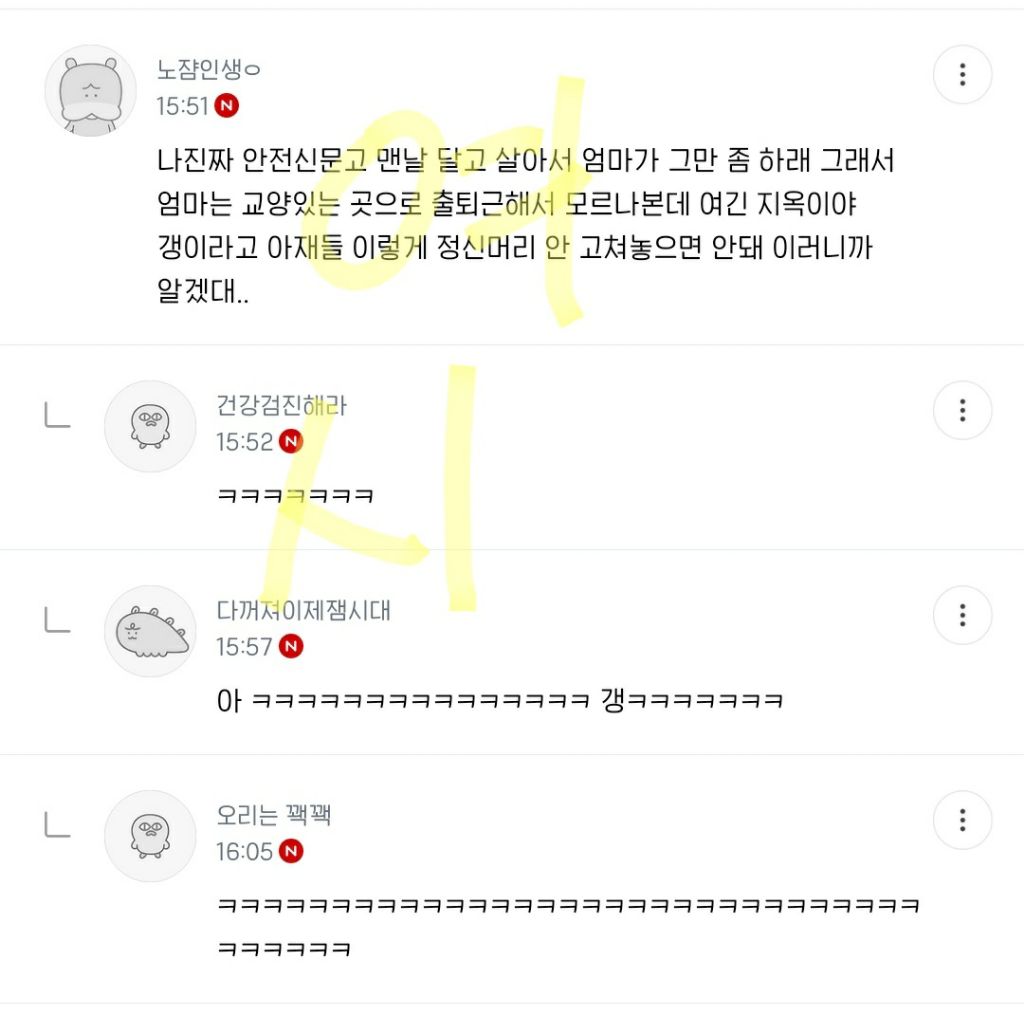This screenshot has height=1015, width=1024.
Task: Open the nickname 다꺼져이제잼시대
Action: (303, 610)
